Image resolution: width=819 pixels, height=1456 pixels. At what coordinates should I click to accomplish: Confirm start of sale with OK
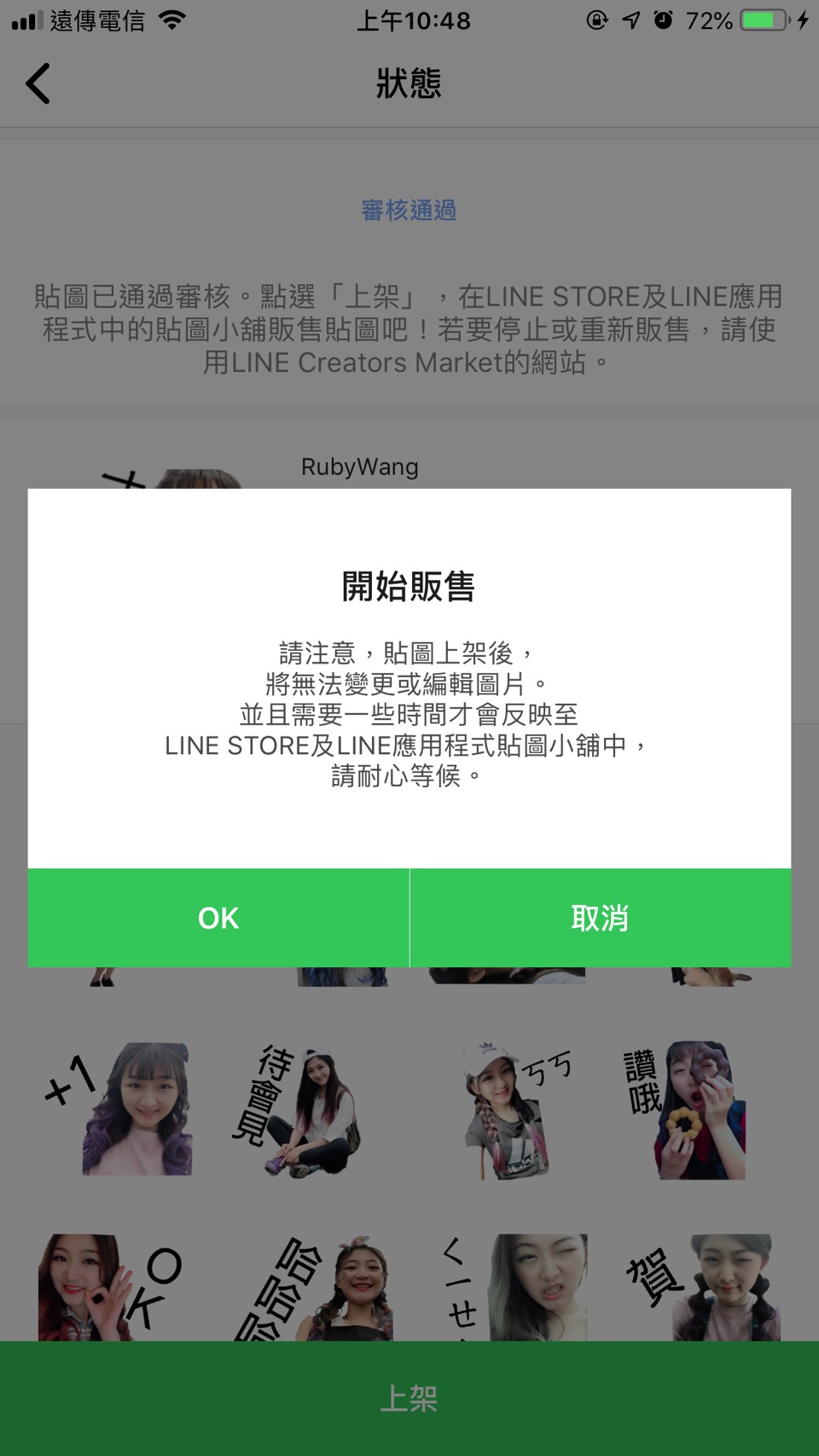(218, 918)
